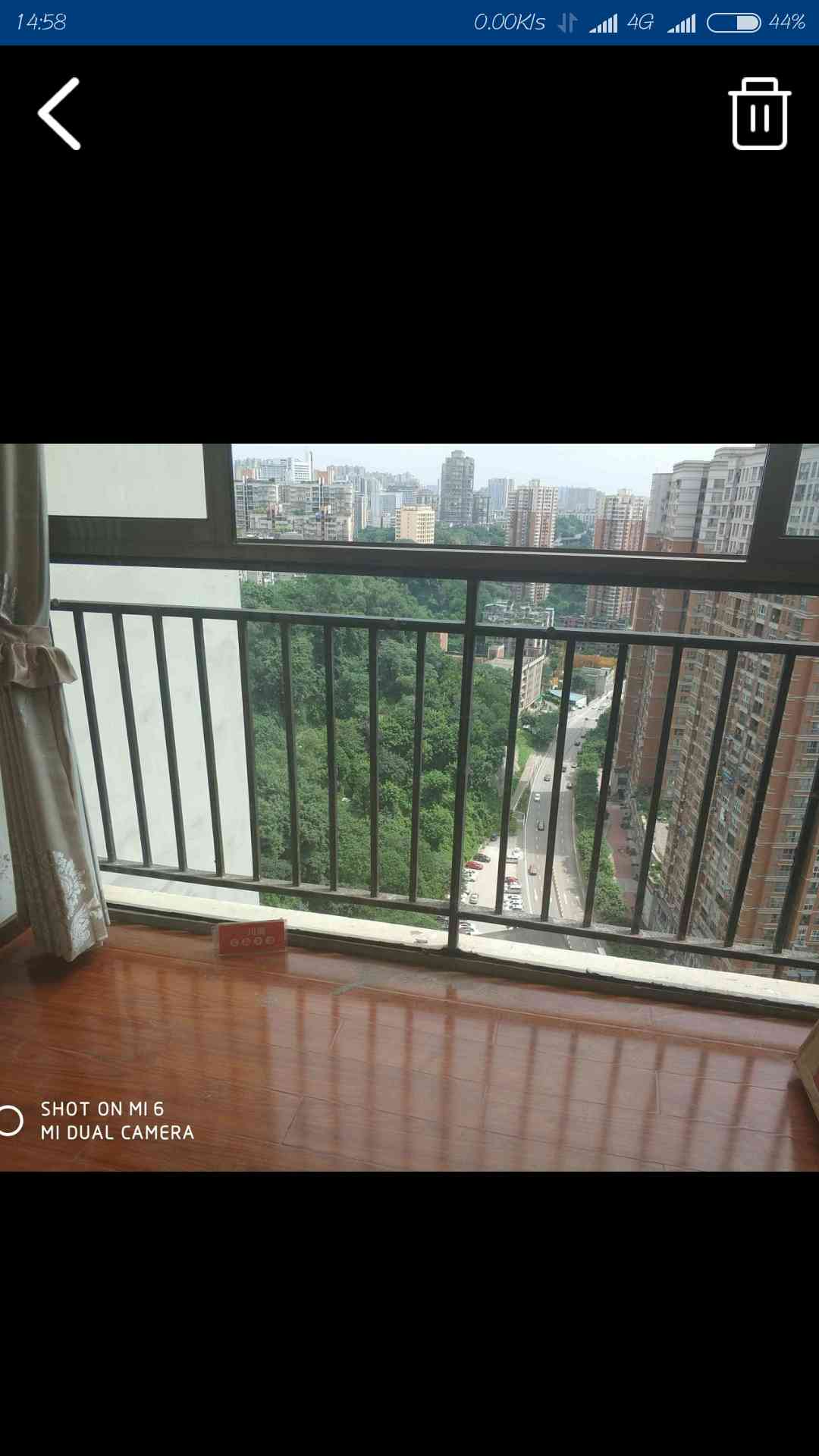The height and width of the screenshot is (1456, 819).
Task: Go back using the arrow
Action: click(x=60, y=114)
